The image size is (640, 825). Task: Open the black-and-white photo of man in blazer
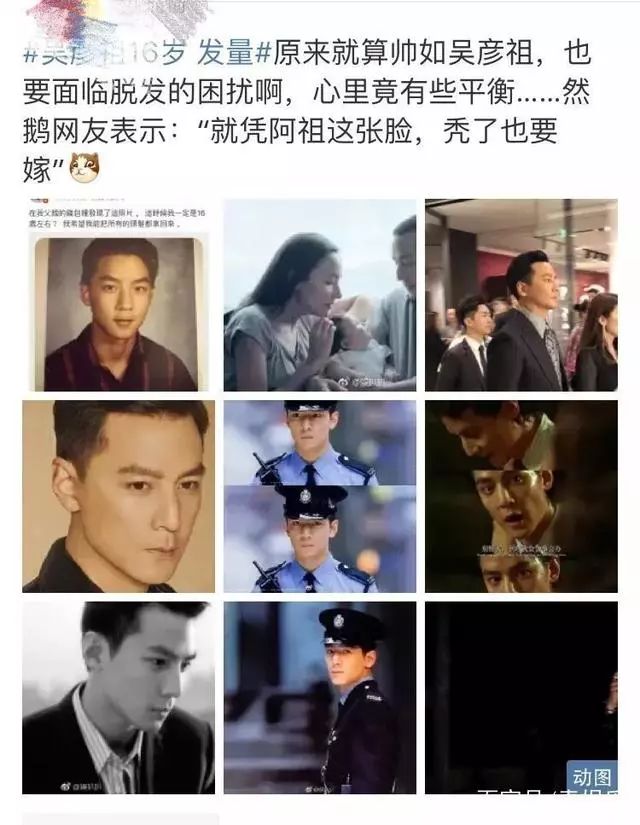pos(118,698)
